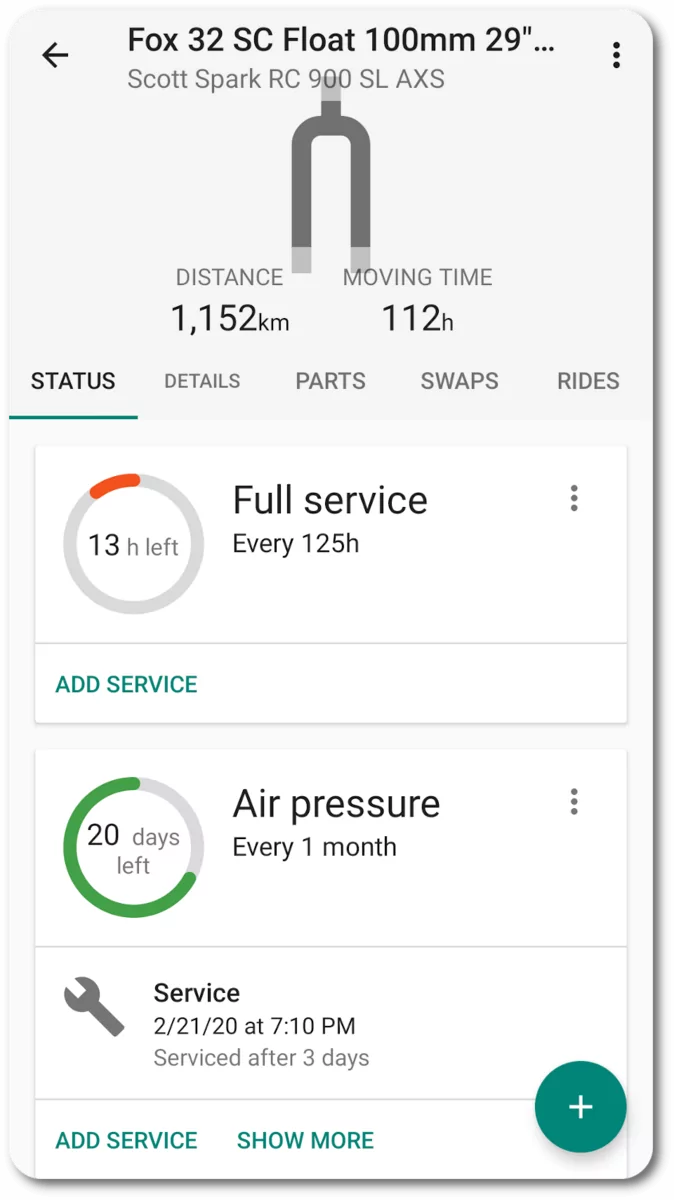Screen dimensions: 674x1200
Task: Add service under Air pressure
Action: click(126, 1140)
